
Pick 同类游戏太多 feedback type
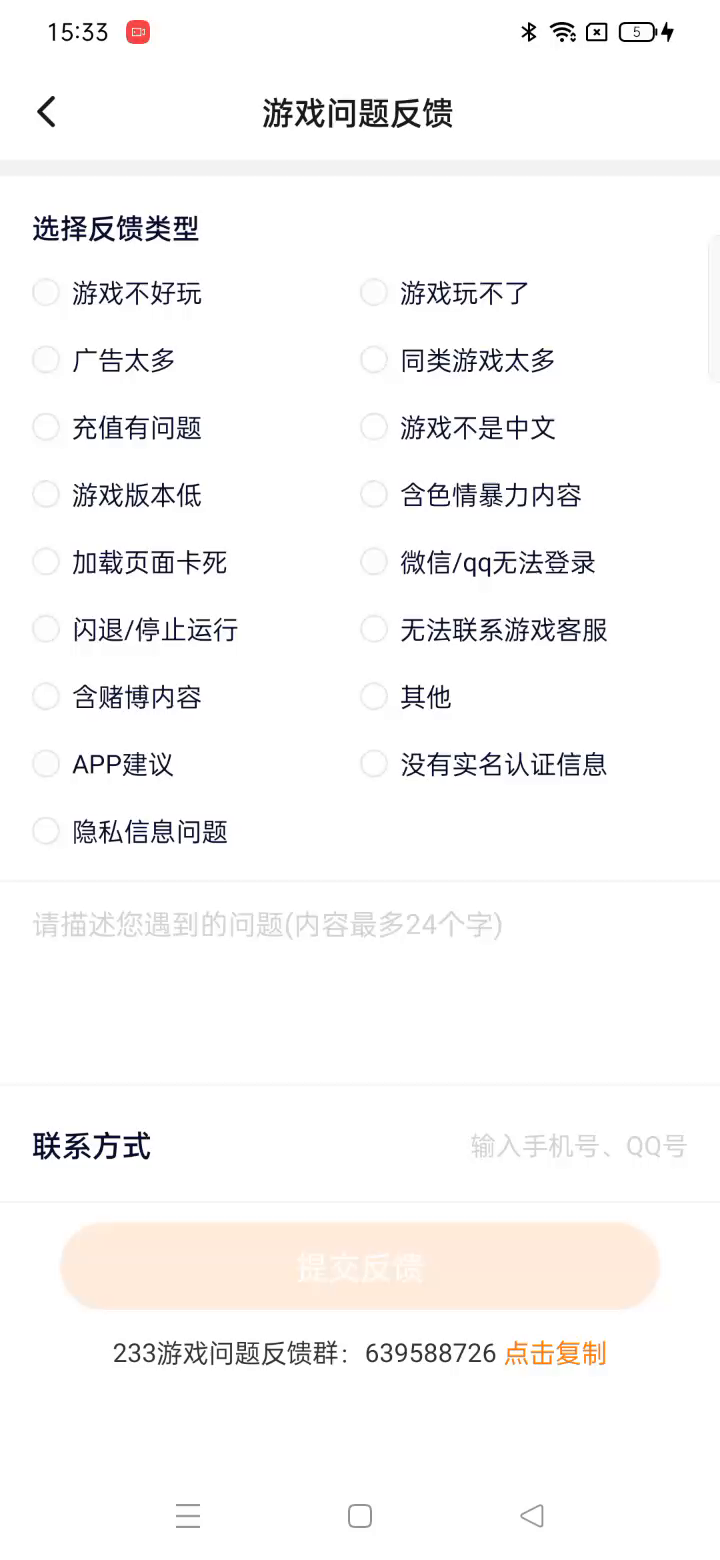pos(374,360)
